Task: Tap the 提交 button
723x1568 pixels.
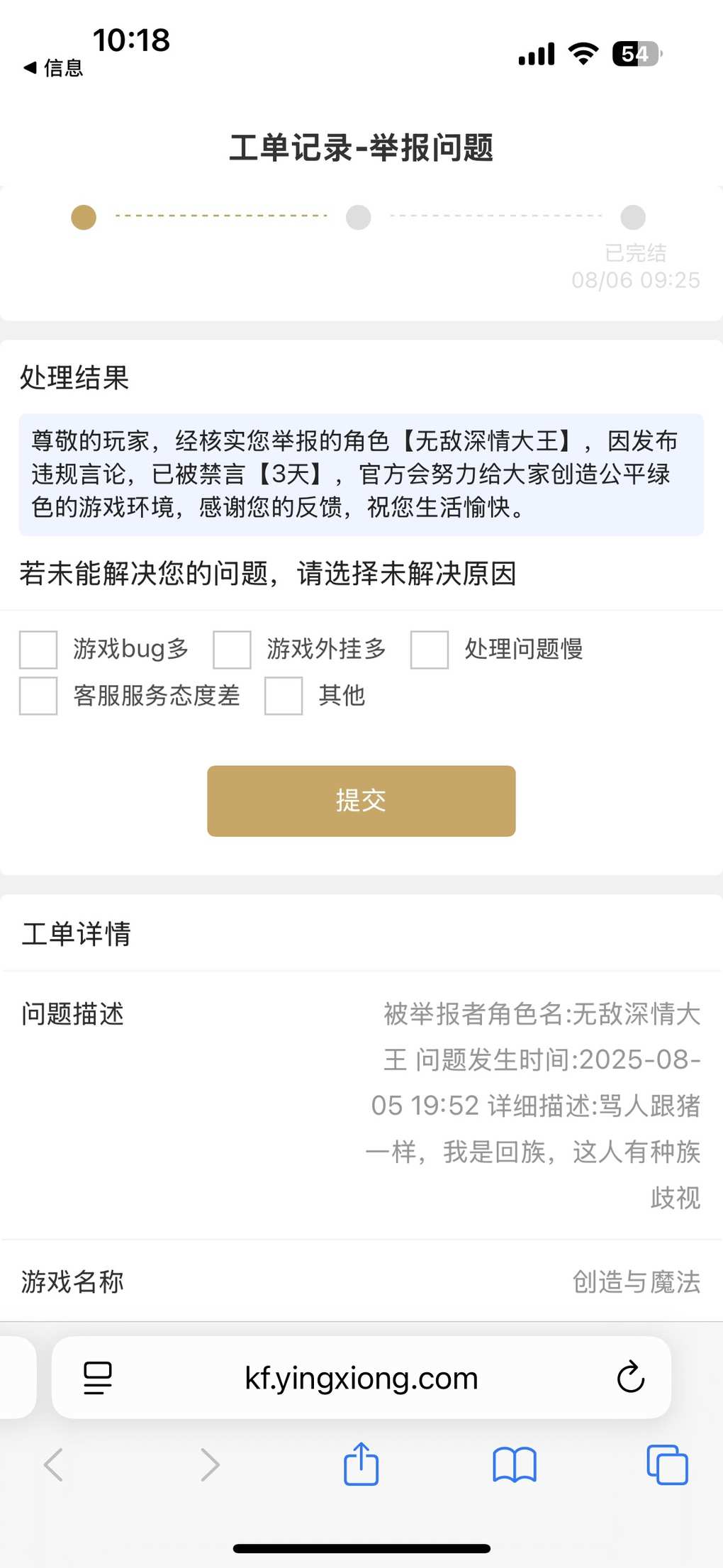Action: 361,801
